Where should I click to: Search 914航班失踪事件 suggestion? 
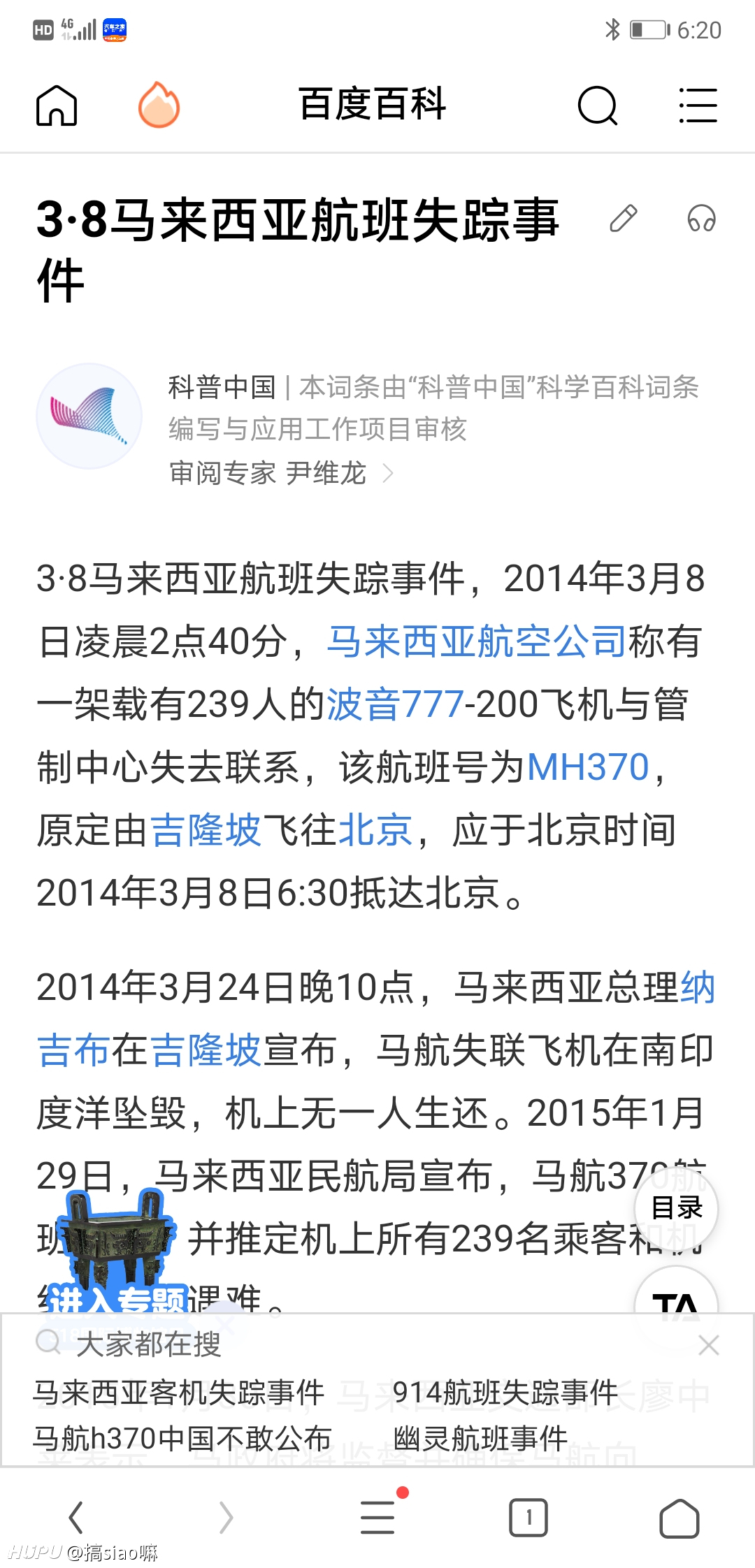coord(505,1393)
